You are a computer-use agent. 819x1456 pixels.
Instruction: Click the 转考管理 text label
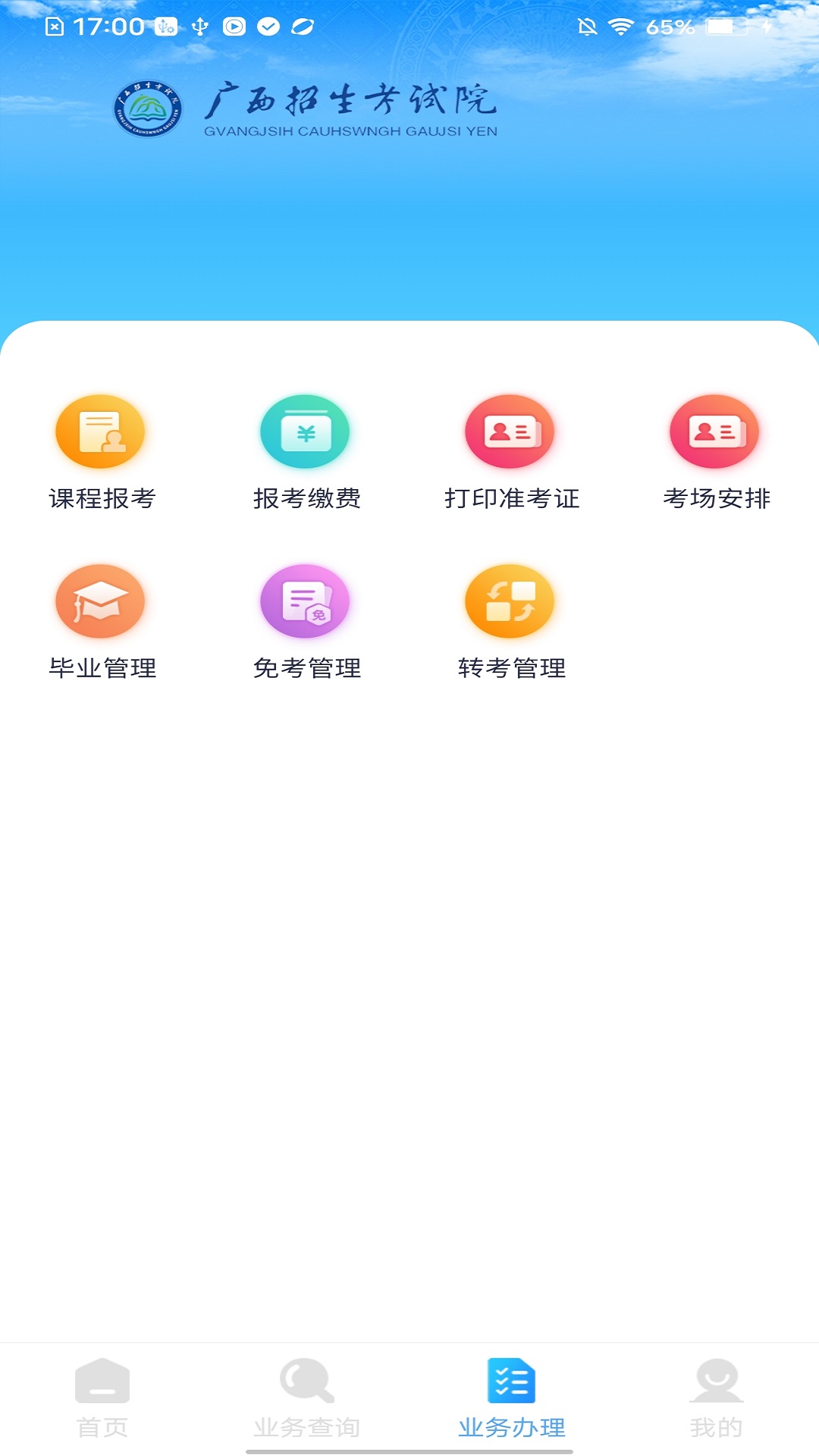[511, 670]
